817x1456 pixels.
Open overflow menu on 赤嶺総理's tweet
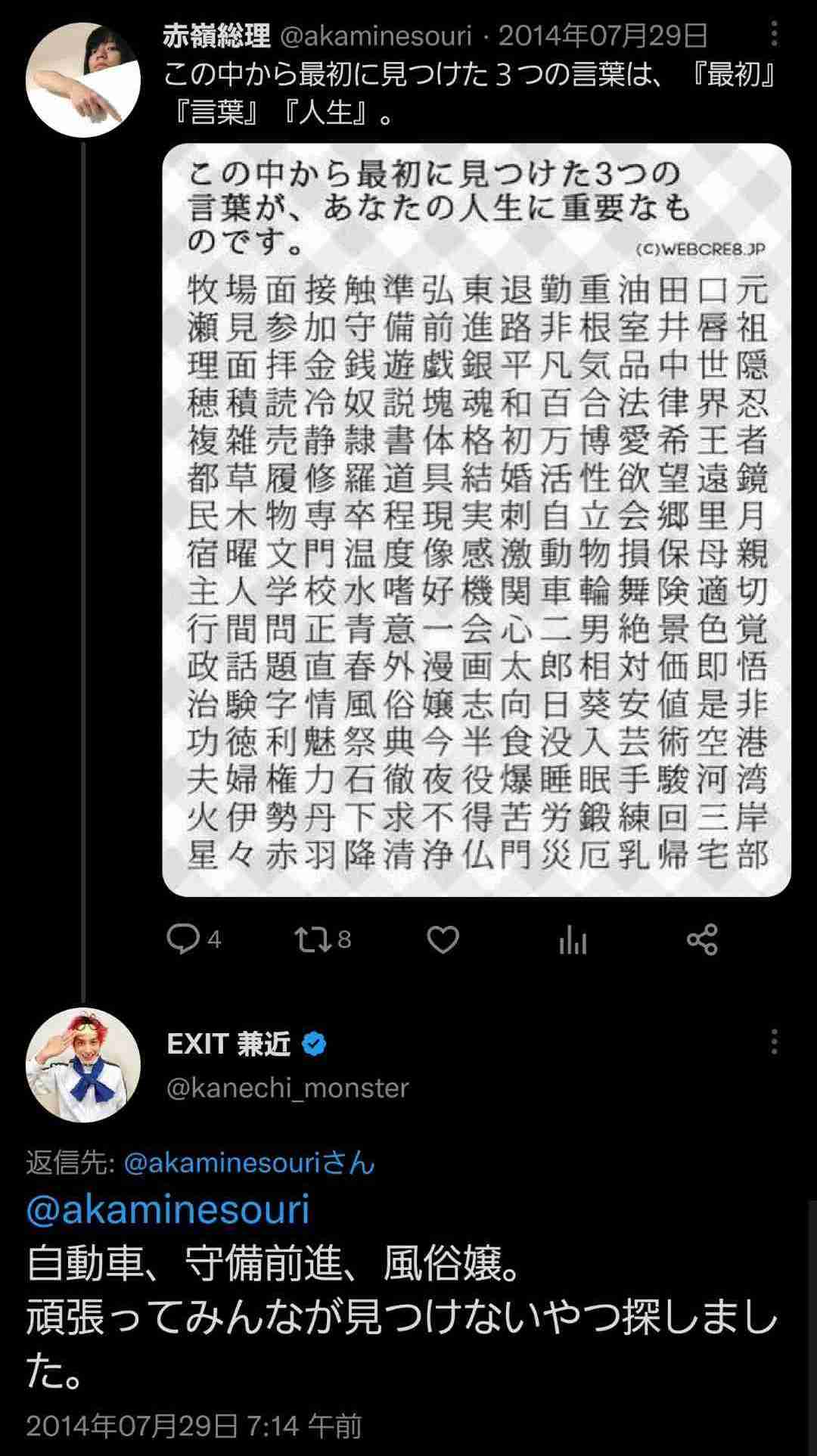774,33
